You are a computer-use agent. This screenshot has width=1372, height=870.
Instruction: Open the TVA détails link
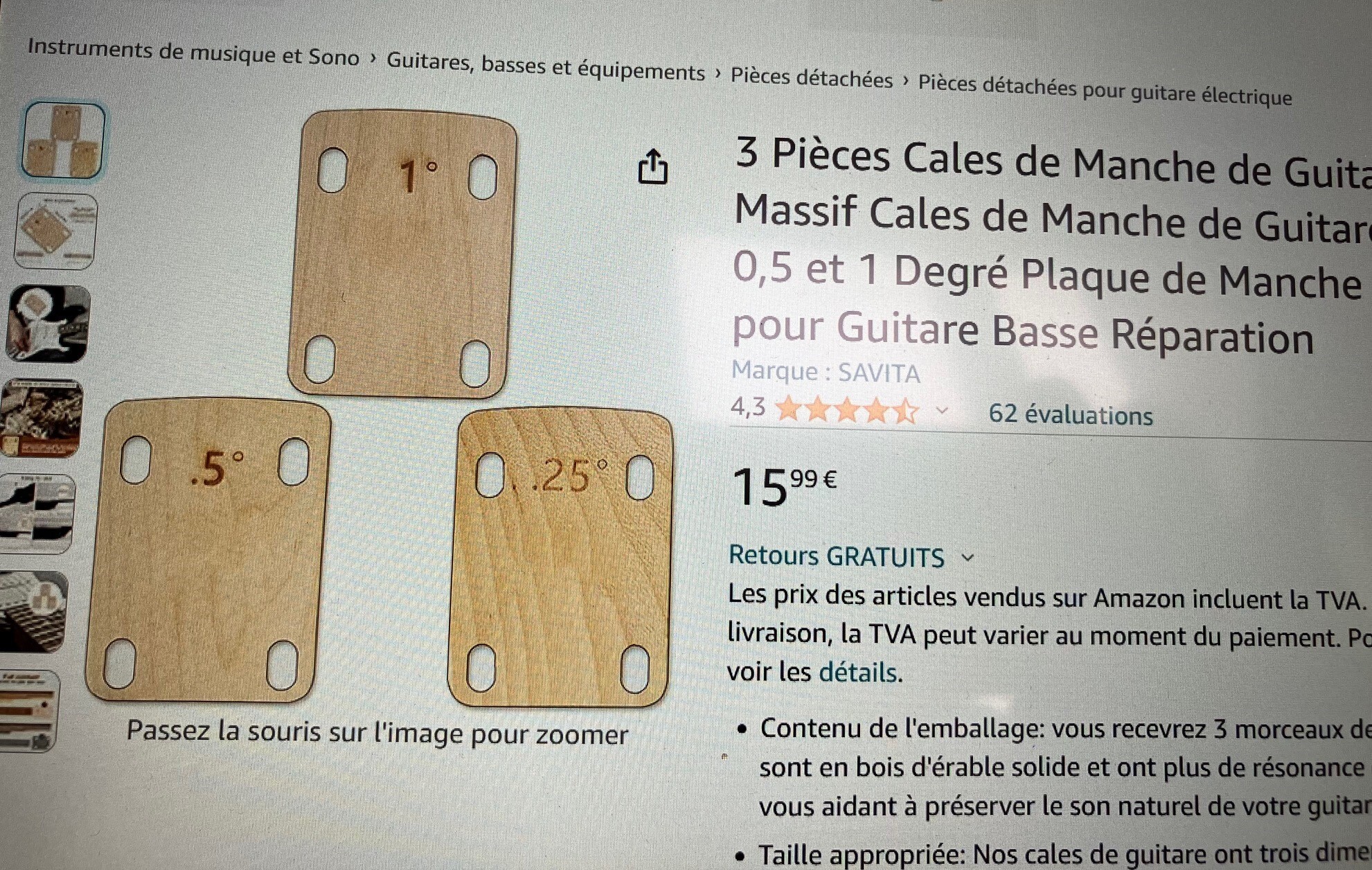tap(859, 673)
